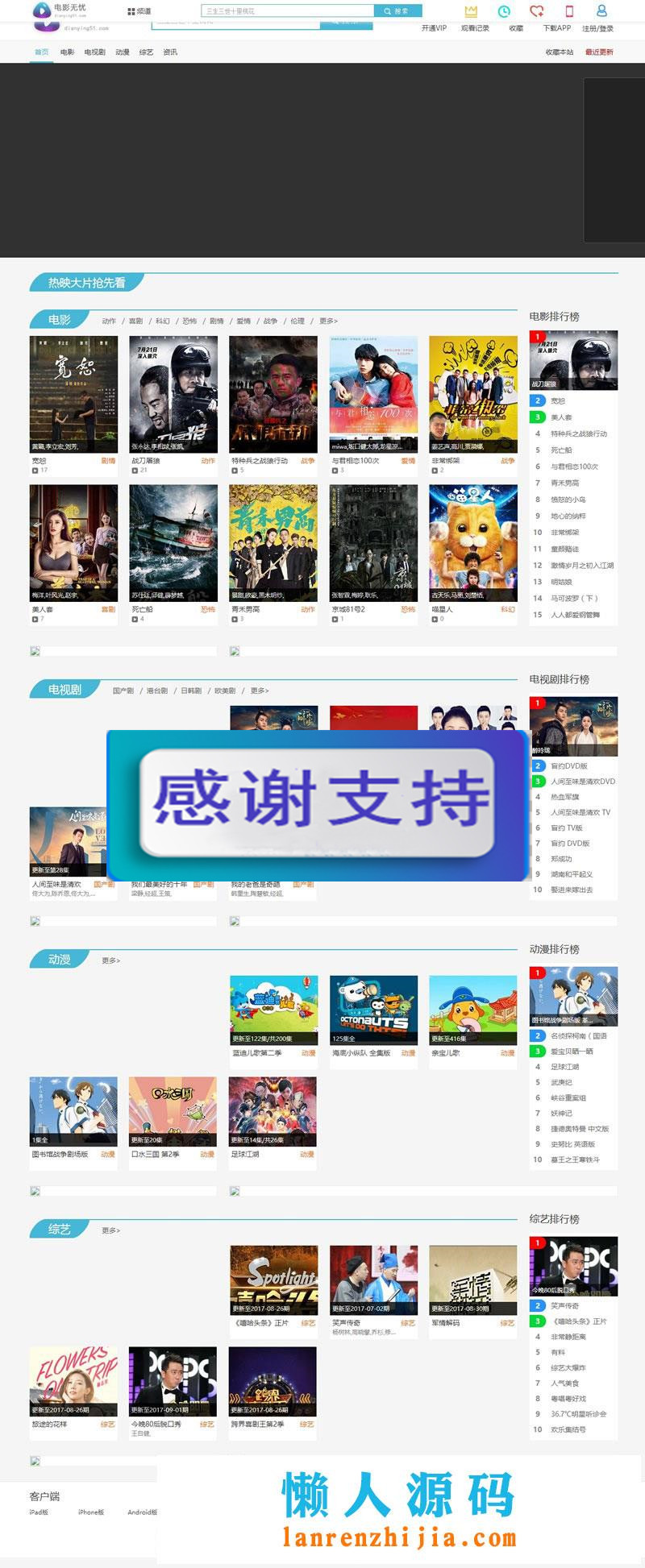Select 港台剧 in TV series filters

click(157, 691)
